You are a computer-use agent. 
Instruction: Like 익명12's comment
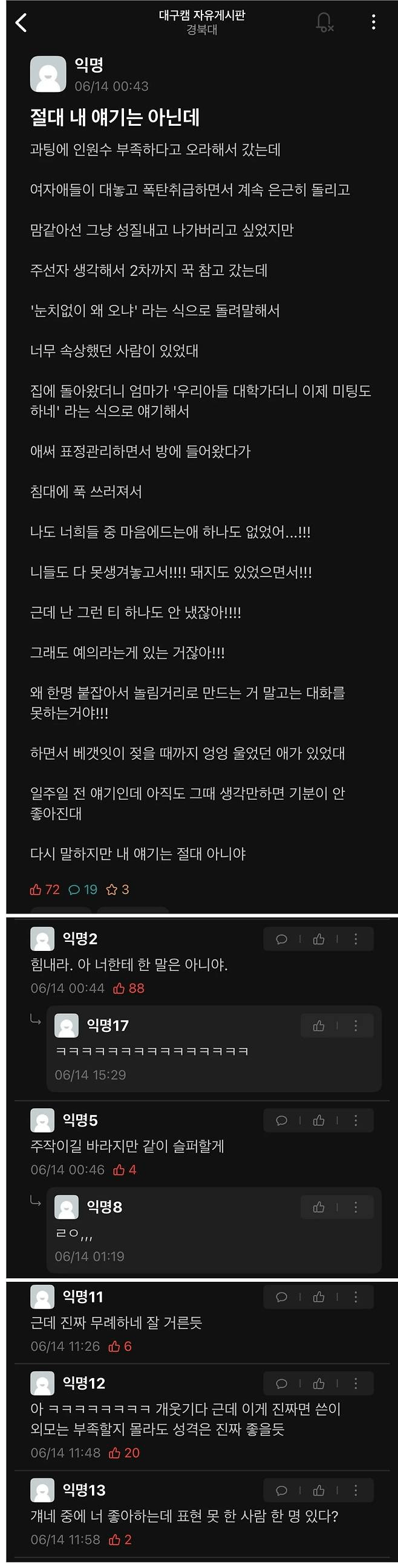(x=318, y=1383)
